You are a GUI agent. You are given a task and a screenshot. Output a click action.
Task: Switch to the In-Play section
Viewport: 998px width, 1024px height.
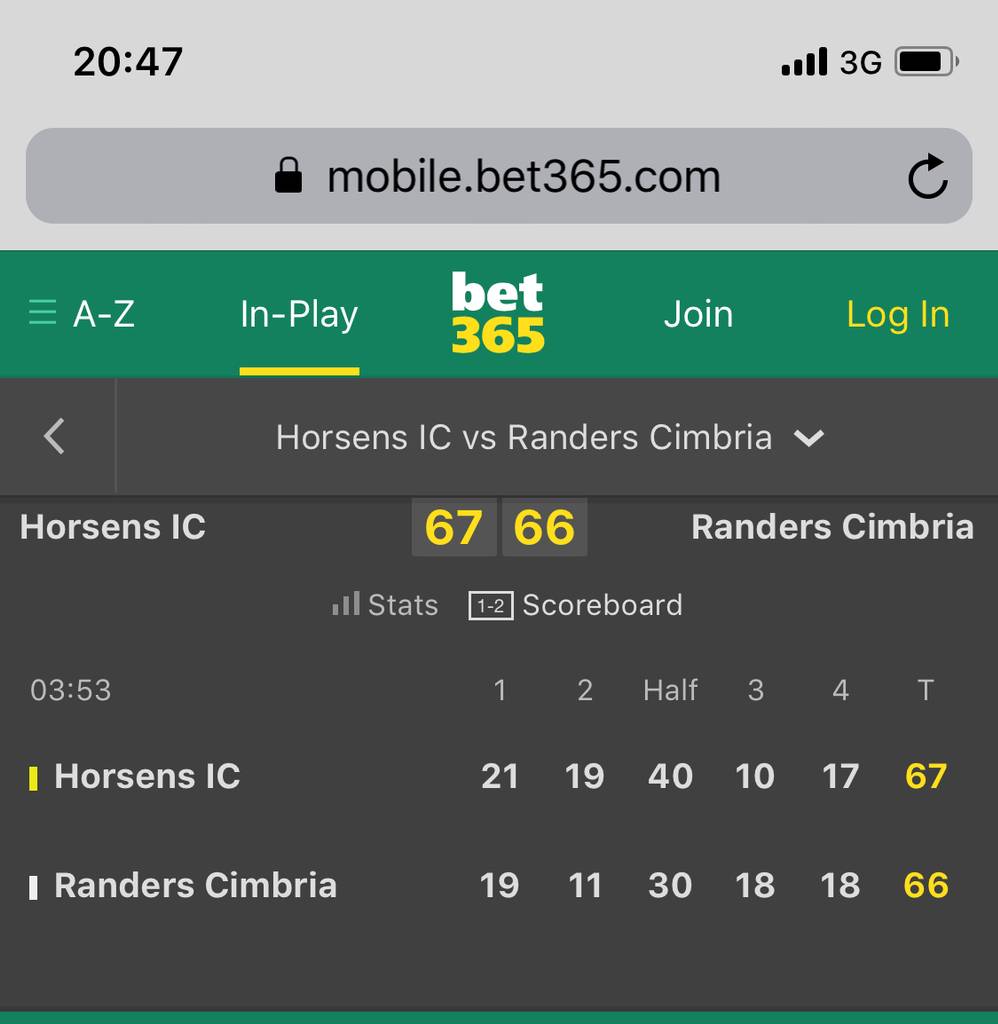click(x=299, y=315)
